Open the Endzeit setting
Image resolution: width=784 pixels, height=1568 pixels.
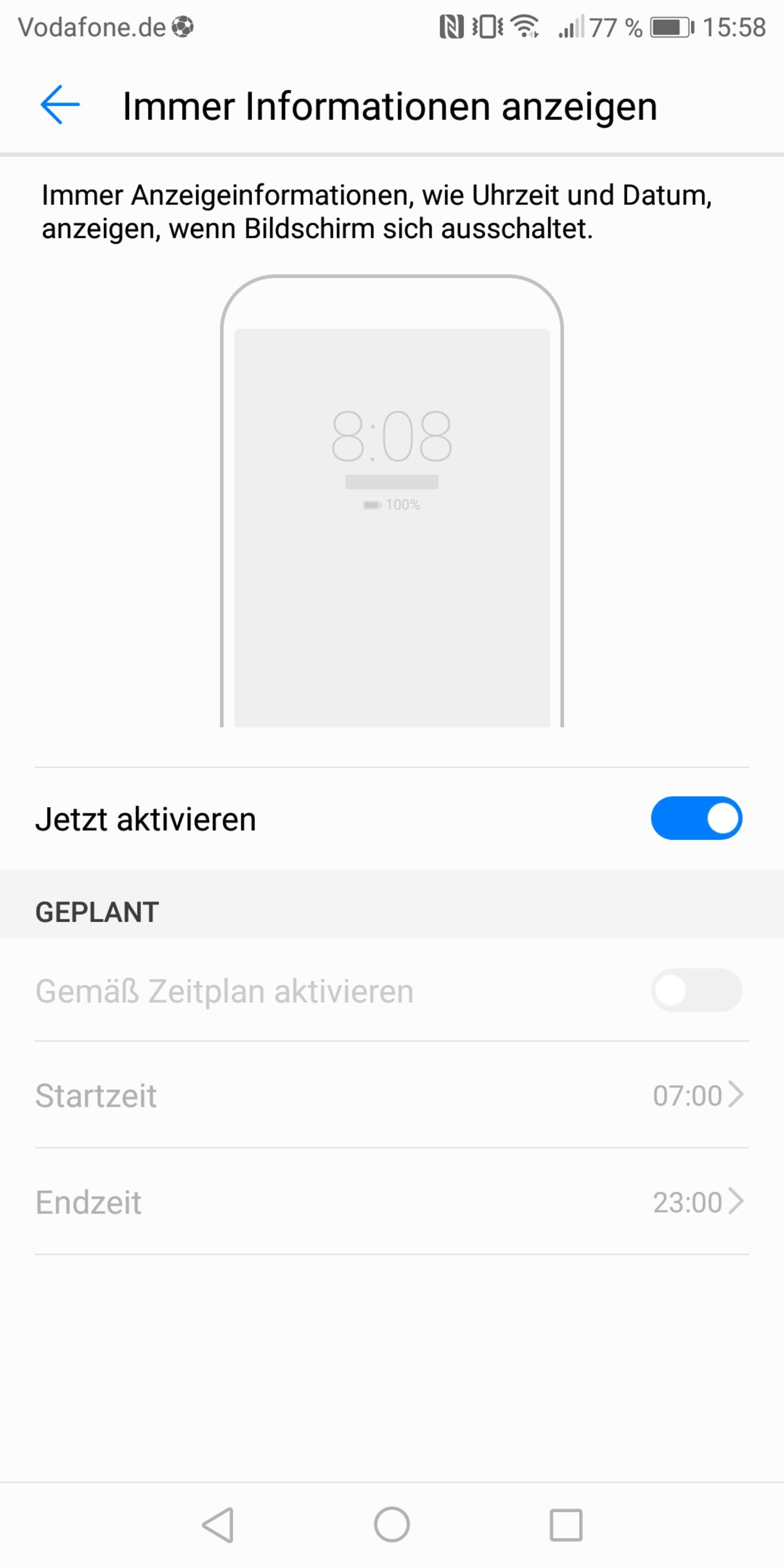point(392,1202)
